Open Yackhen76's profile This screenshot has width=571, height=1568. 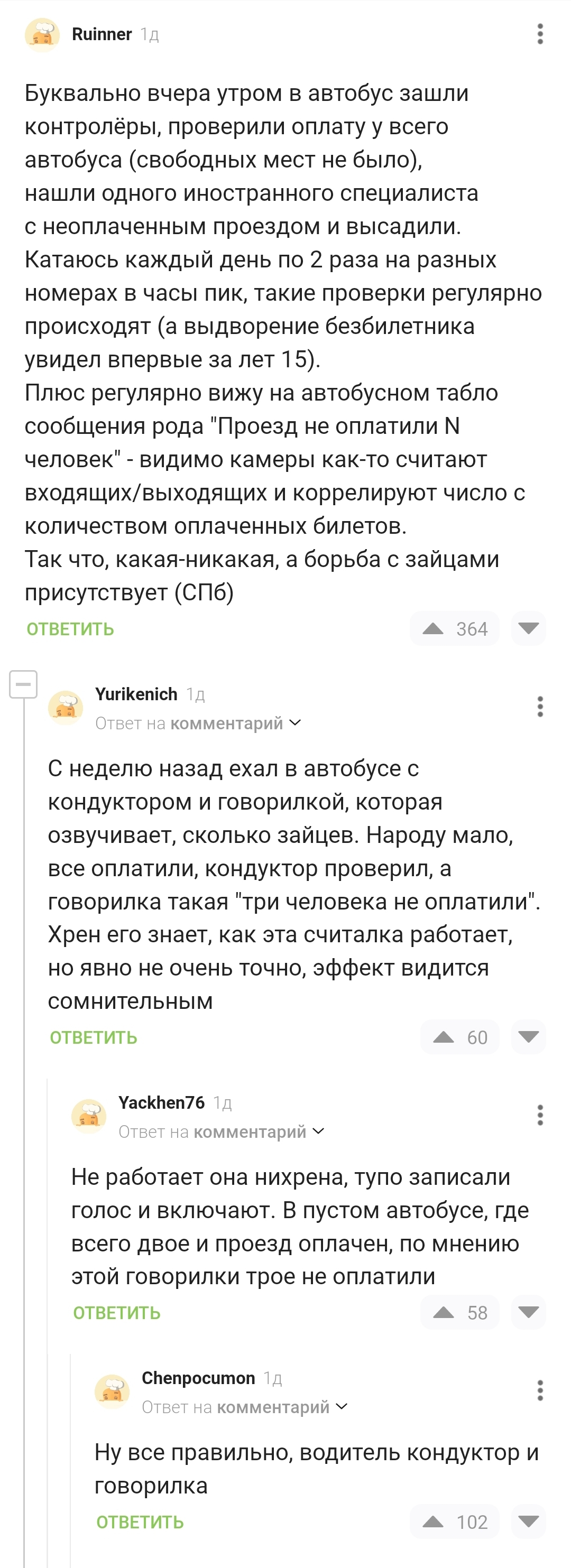point(161,1102)
